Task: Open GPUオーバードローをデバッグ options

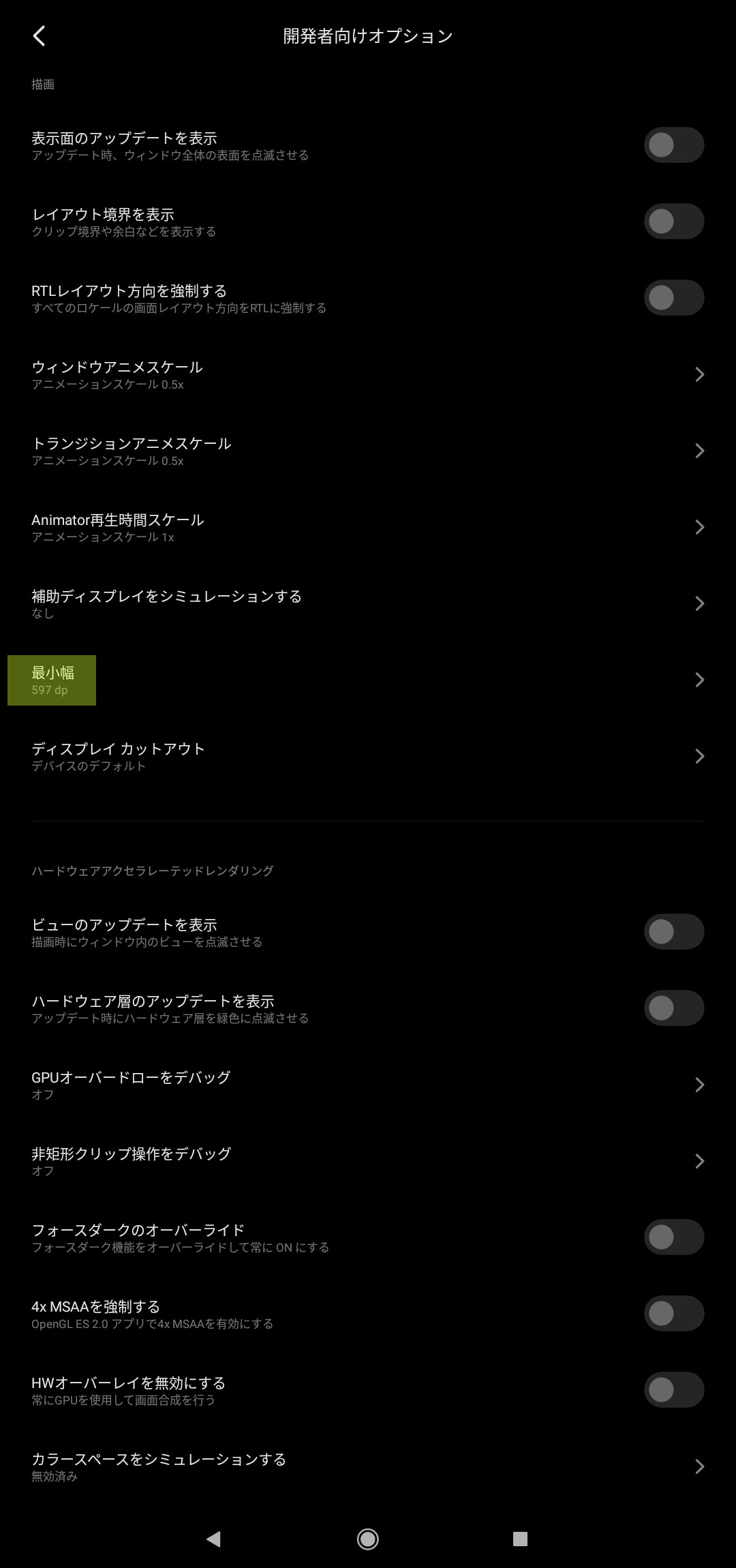Action: coord(368,1085)
